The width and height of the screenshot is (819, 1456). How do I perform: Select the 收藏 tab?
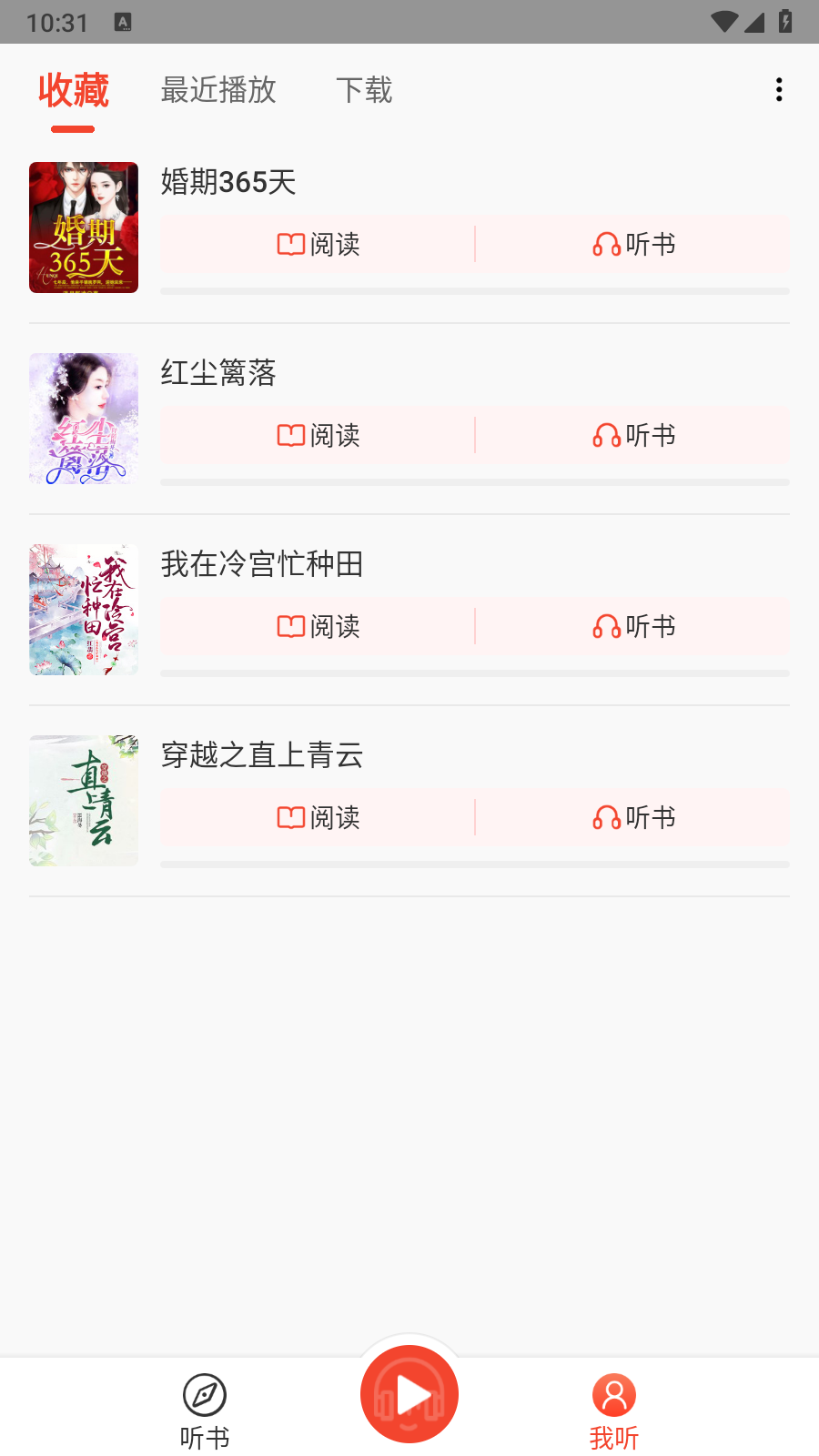click(x=74, y=90)
